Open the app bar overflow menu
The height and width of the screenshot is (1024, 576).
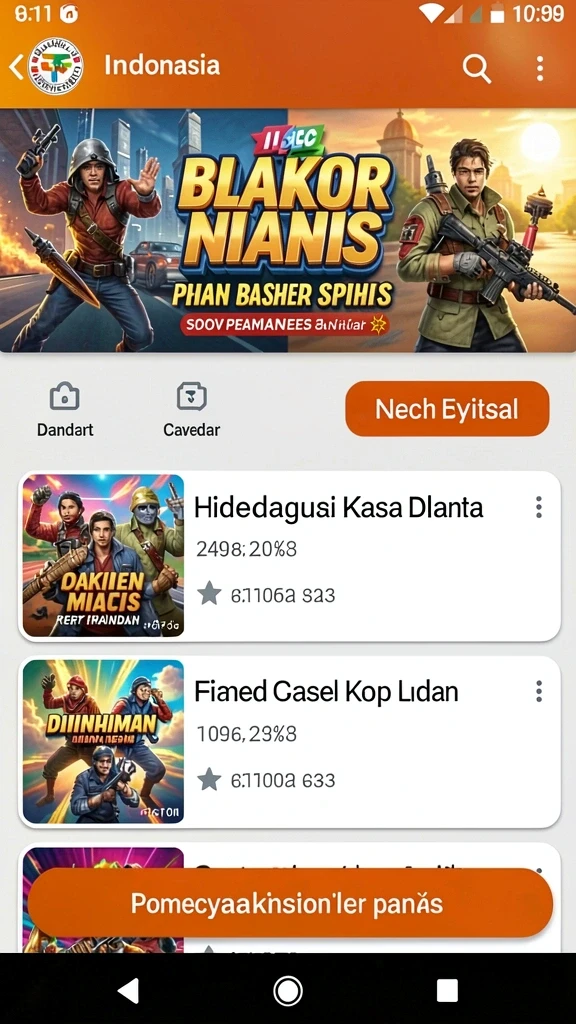[x=539, y=68]
